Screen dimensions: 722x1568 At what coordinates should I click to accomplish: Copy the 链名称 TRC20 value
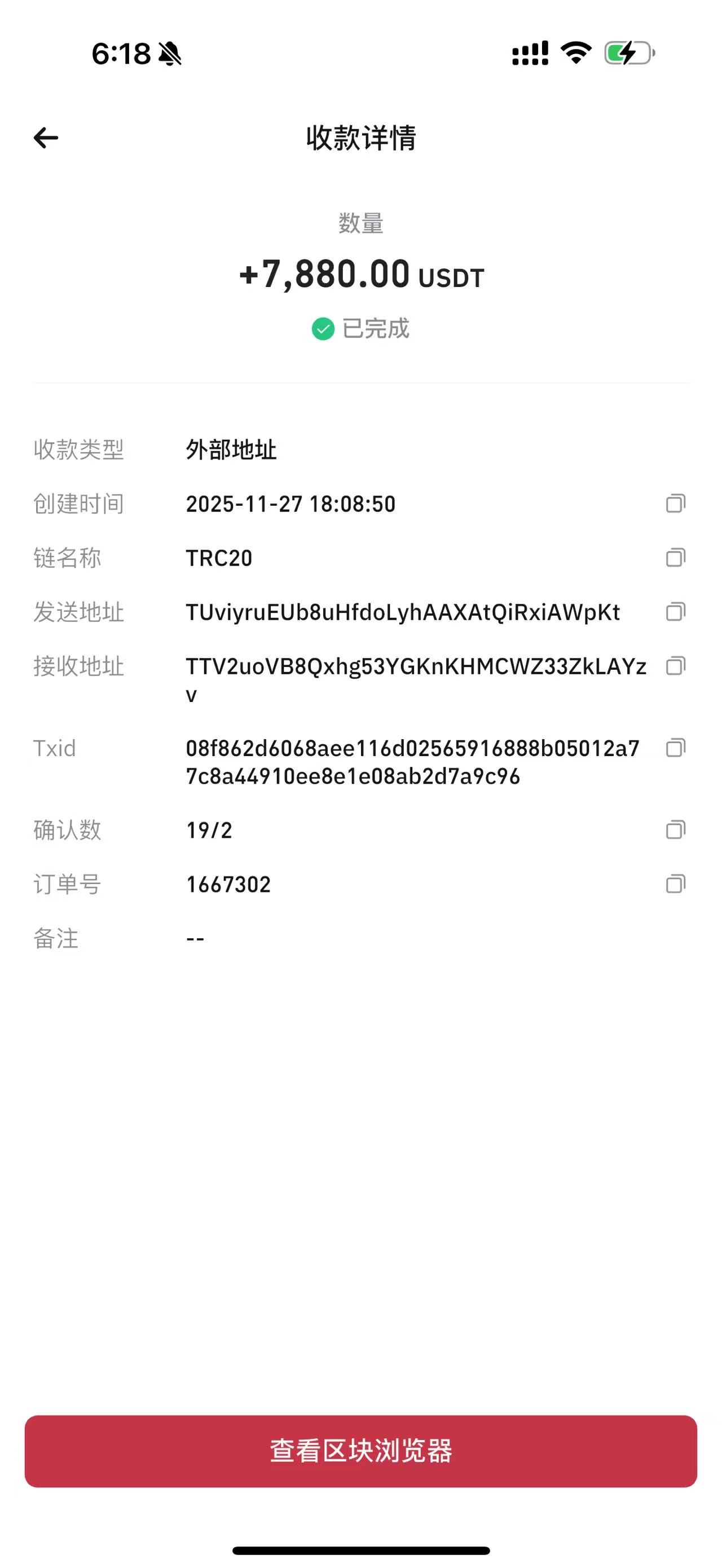[x=675, y=558]
